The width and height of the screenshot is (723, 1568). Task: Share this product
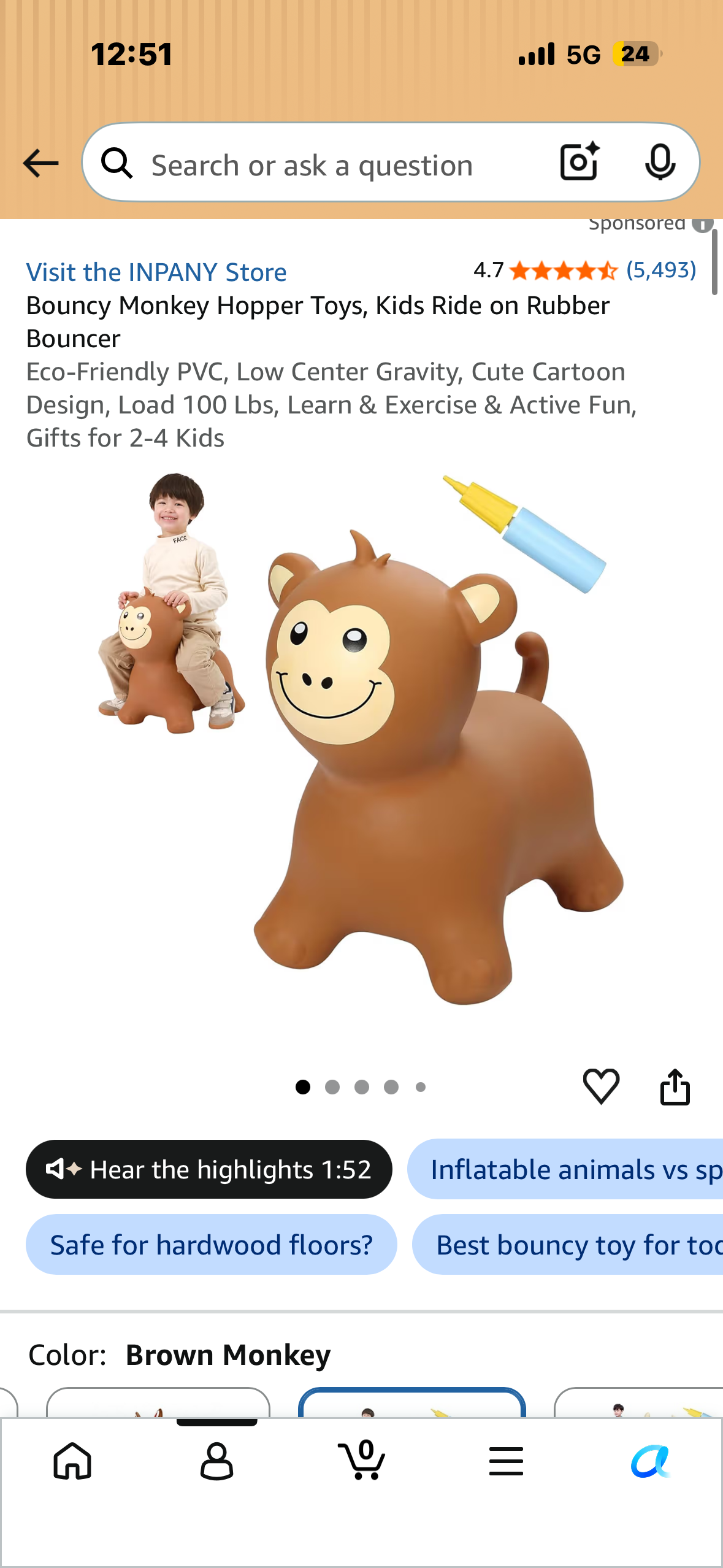point(675,1086)
